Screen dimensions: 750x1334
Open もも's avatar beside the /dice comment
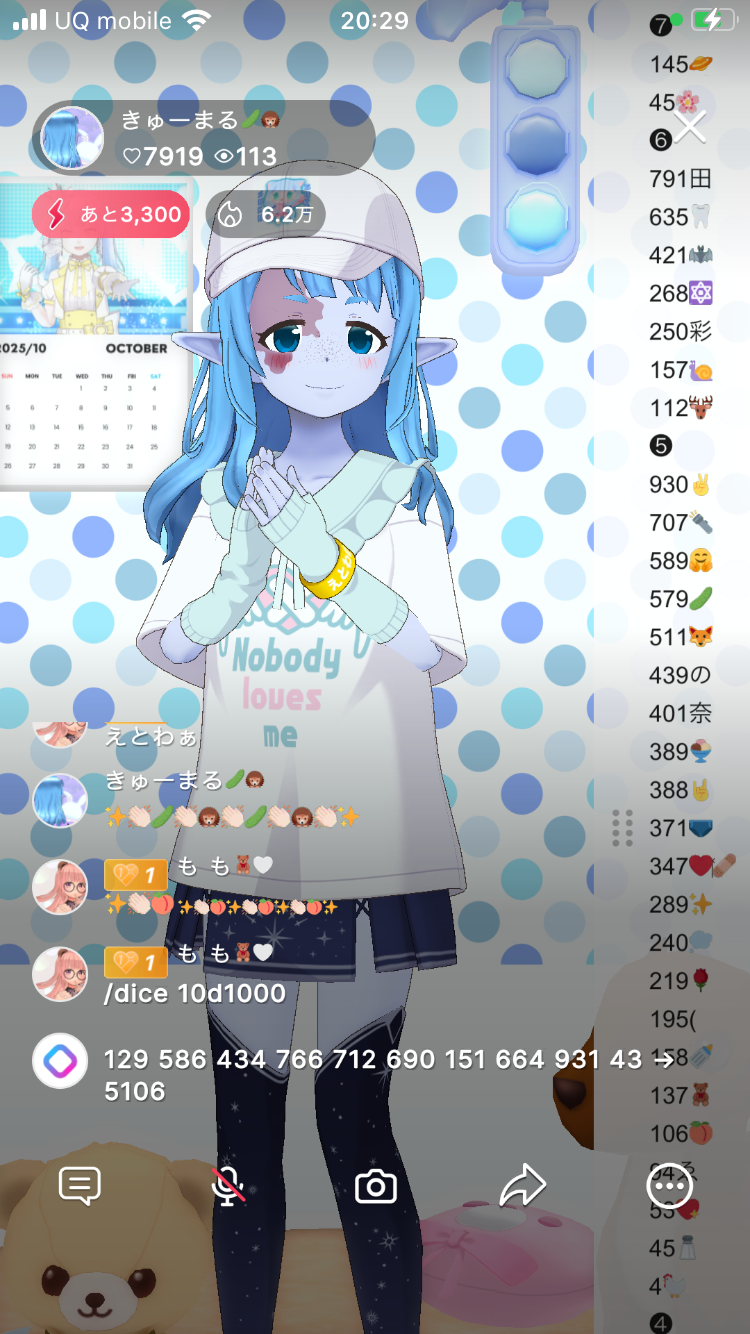60,975
